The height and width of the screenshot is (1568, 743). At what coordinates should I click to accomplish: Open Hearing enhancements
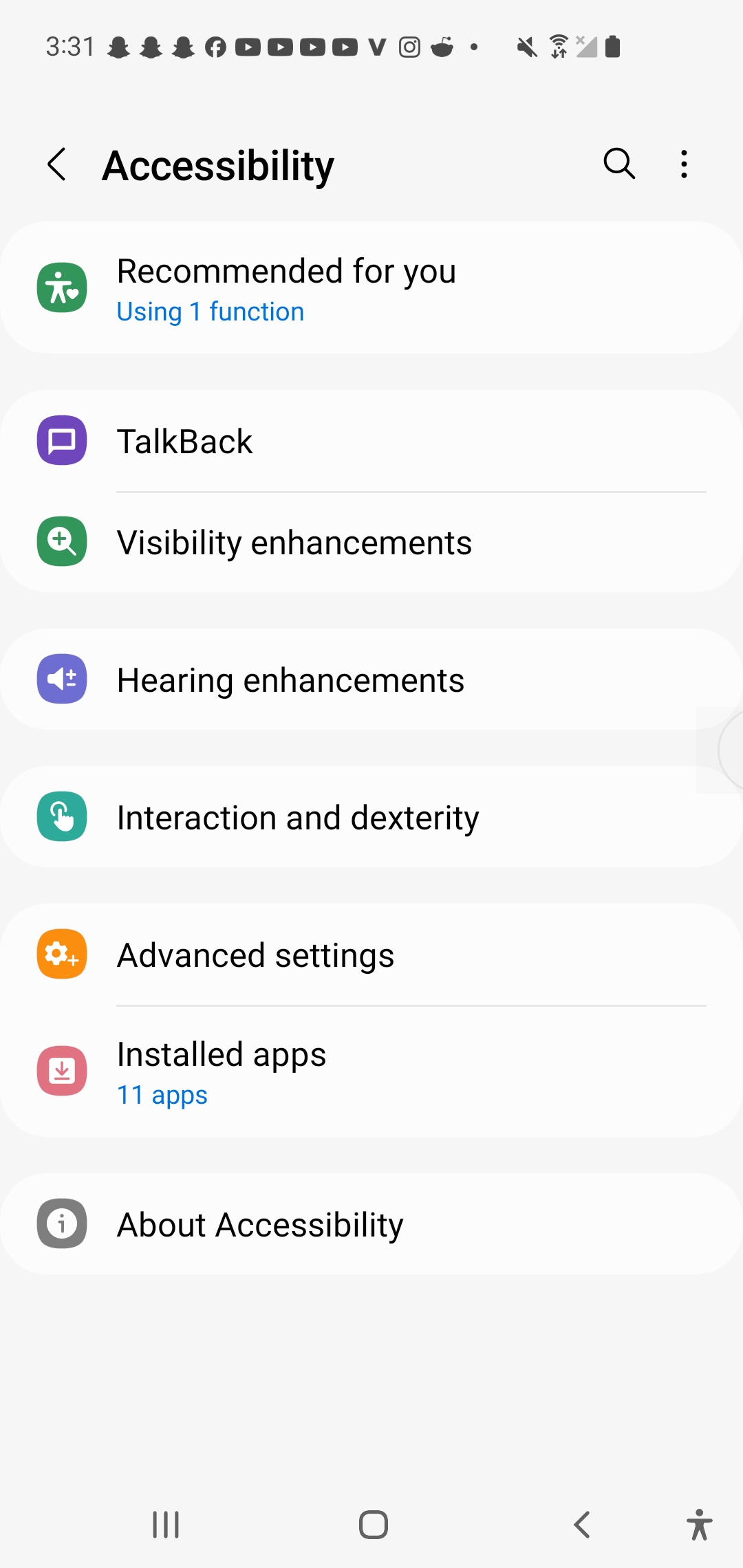pyautogui.click(x=371, y=680)
